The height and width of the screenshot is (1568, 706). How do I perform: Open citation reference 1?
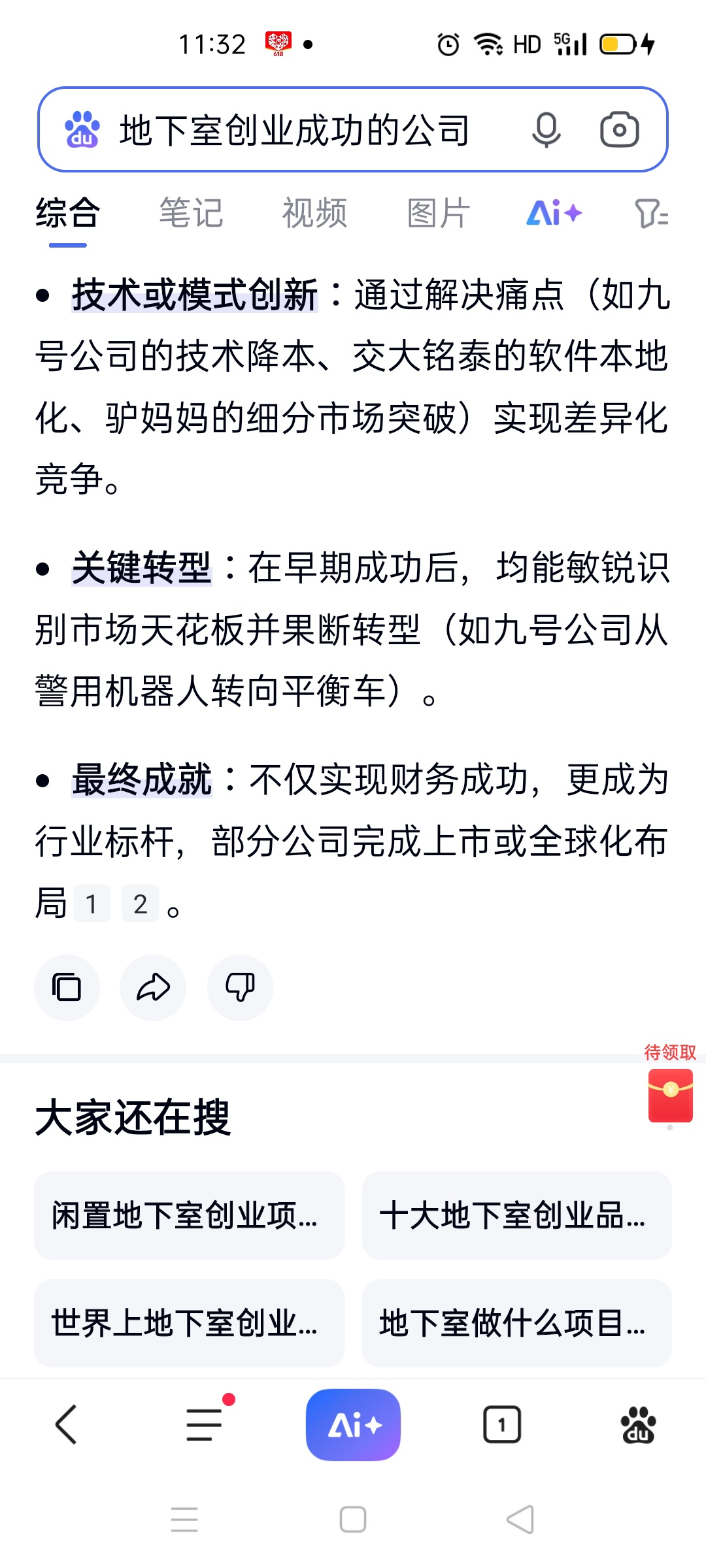(x=92, y=904)
